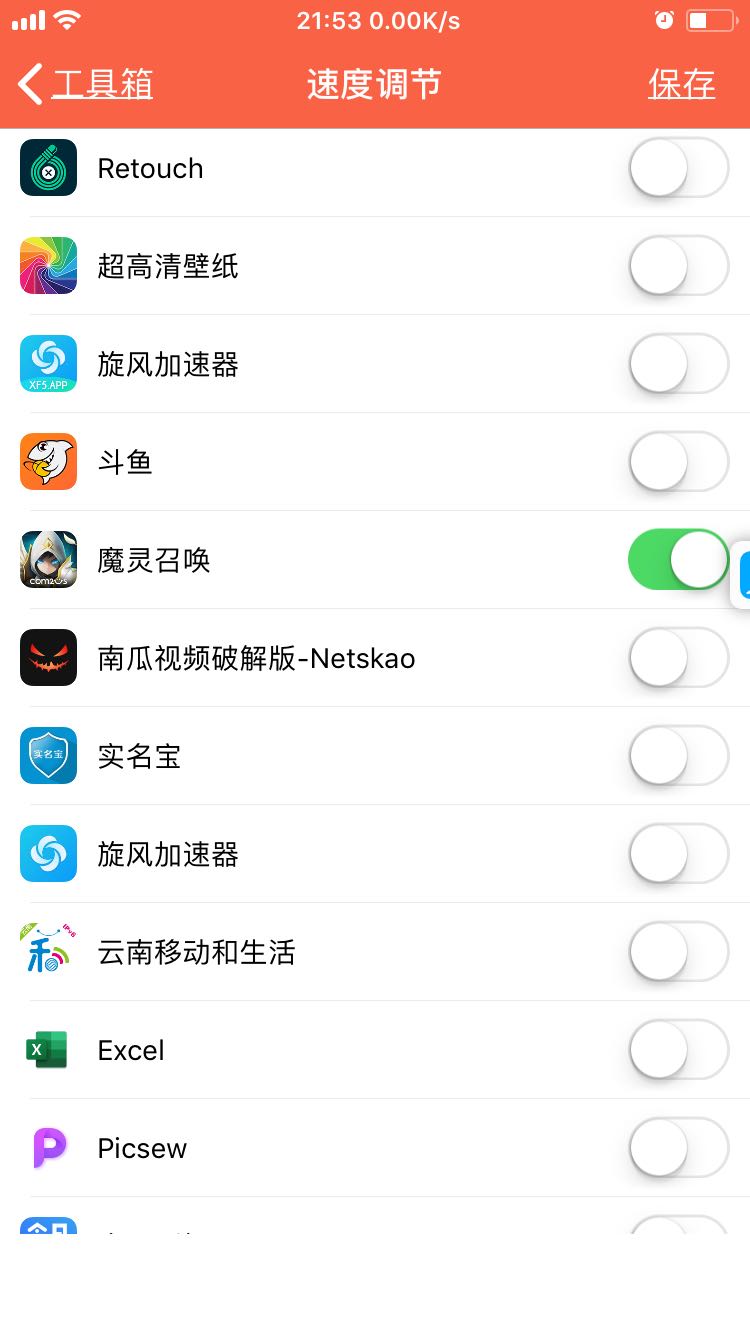The height and width of the screenshot is (1334, 750).
Task: Turn on the 超高清壁纸 switch
Action: point(678,266)
